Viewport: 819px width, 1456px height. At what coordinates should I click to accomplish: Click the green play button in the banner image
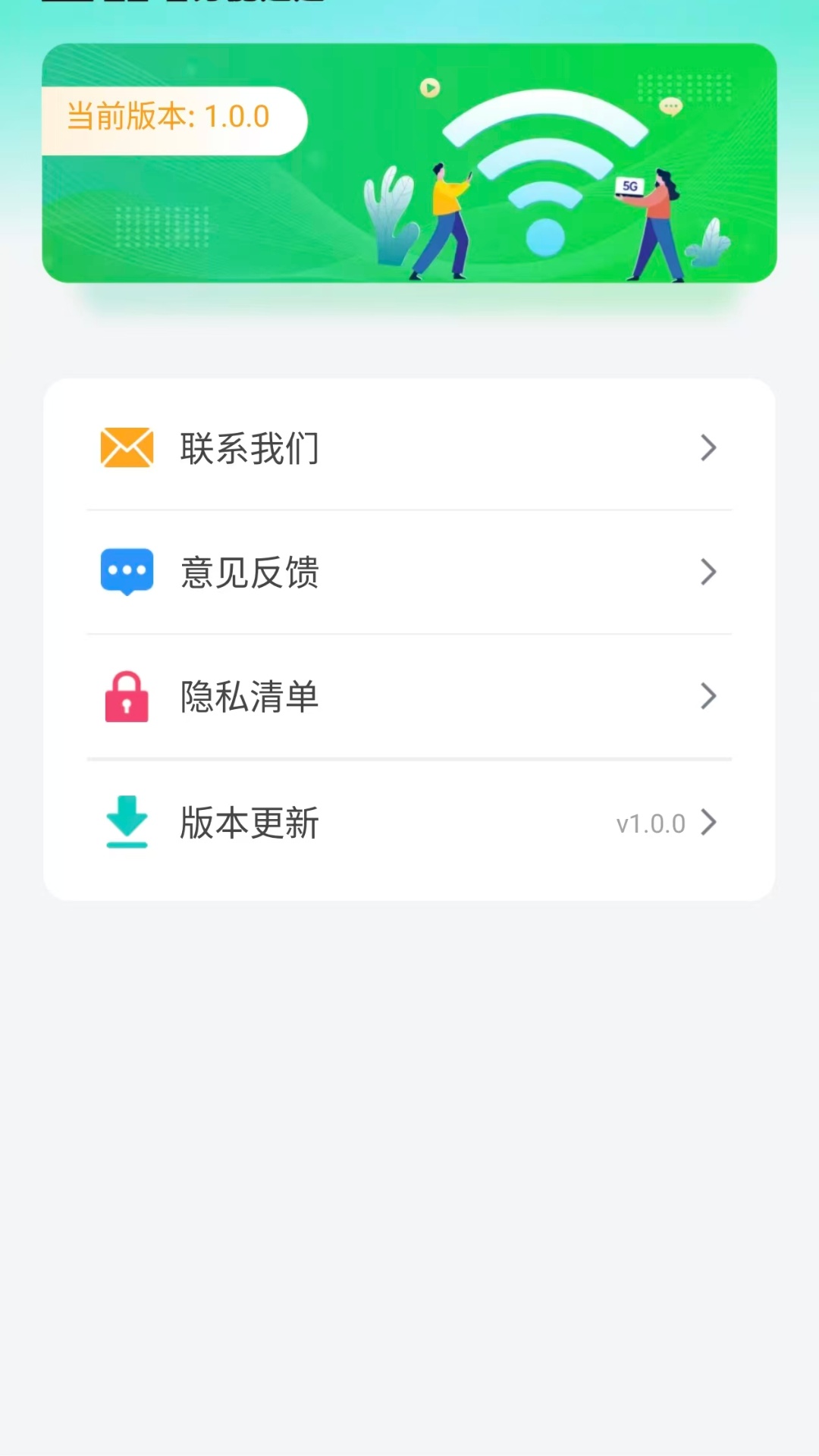pos(428,89)
